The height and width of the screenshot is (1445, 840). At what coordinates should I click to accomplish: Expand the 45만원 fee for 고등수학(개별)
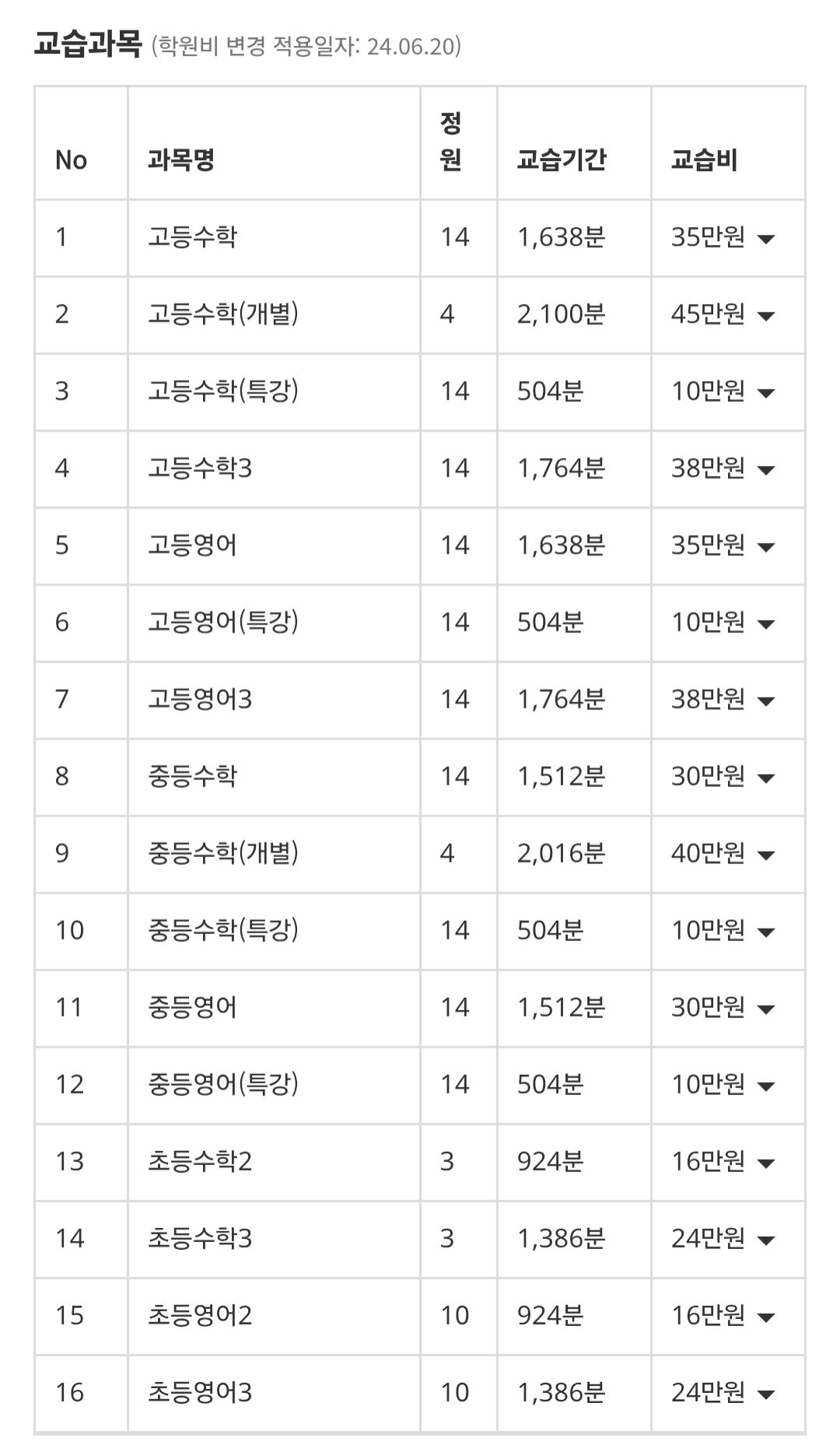(765, 316)
